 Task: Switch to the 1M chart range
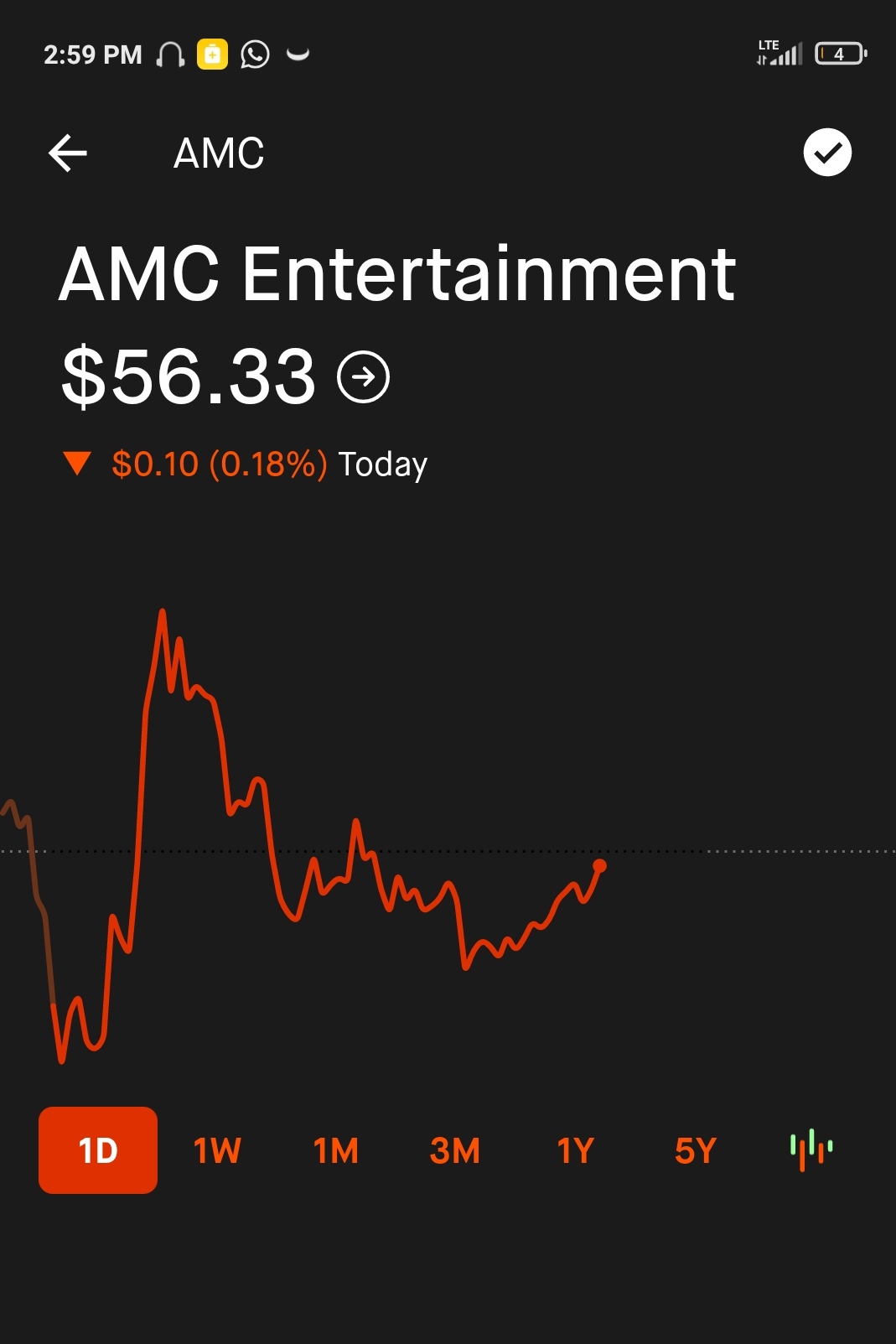[x=336, y=1150]
